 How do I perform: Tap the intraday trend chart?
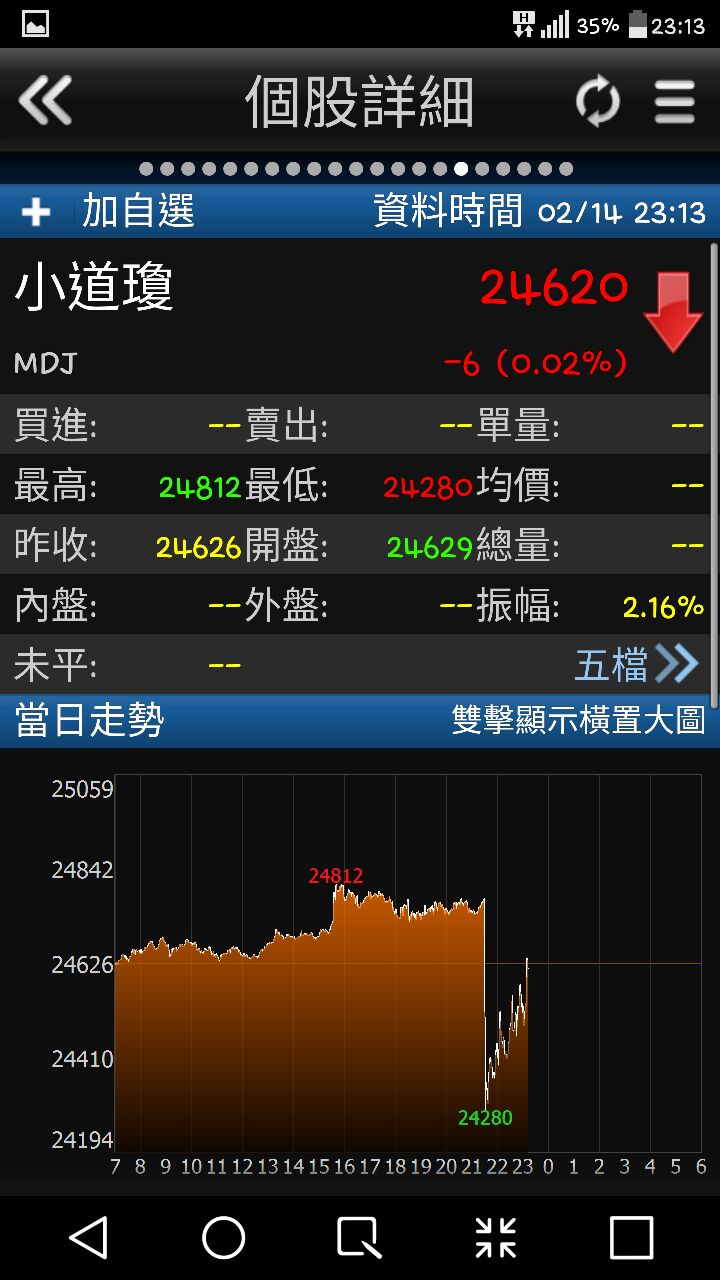[x=400, y=960]
